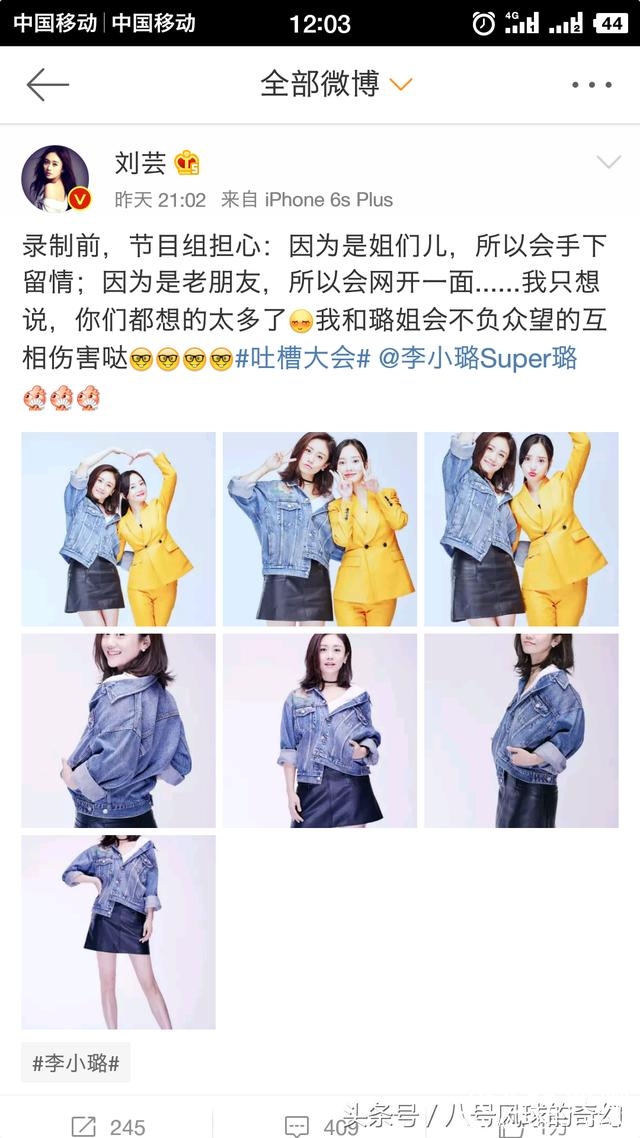View the second photo in top row

tap(319, 529)
